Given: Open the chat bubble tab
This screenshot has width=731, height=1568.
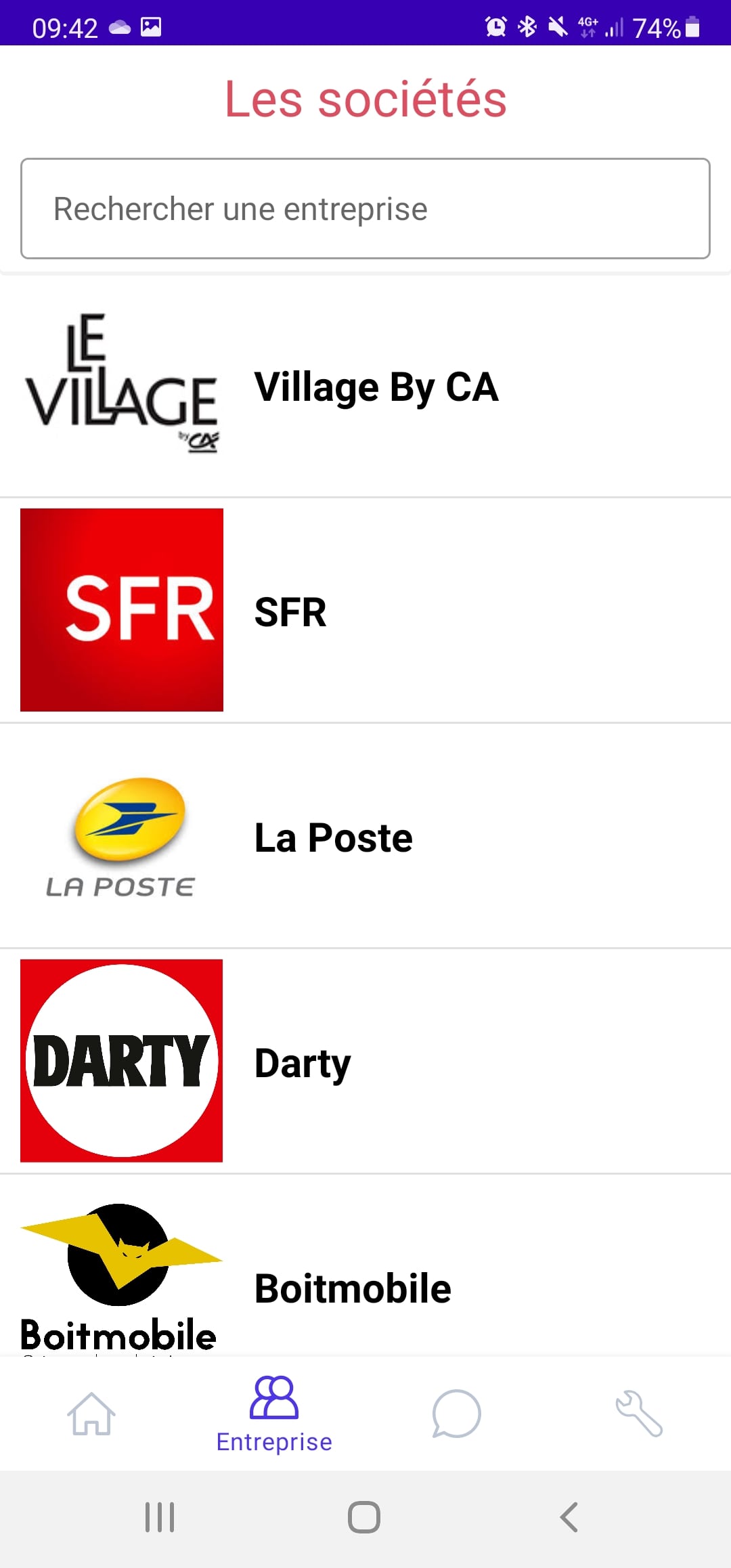Looking at the screenshot, I should [x=456, y=1414].
